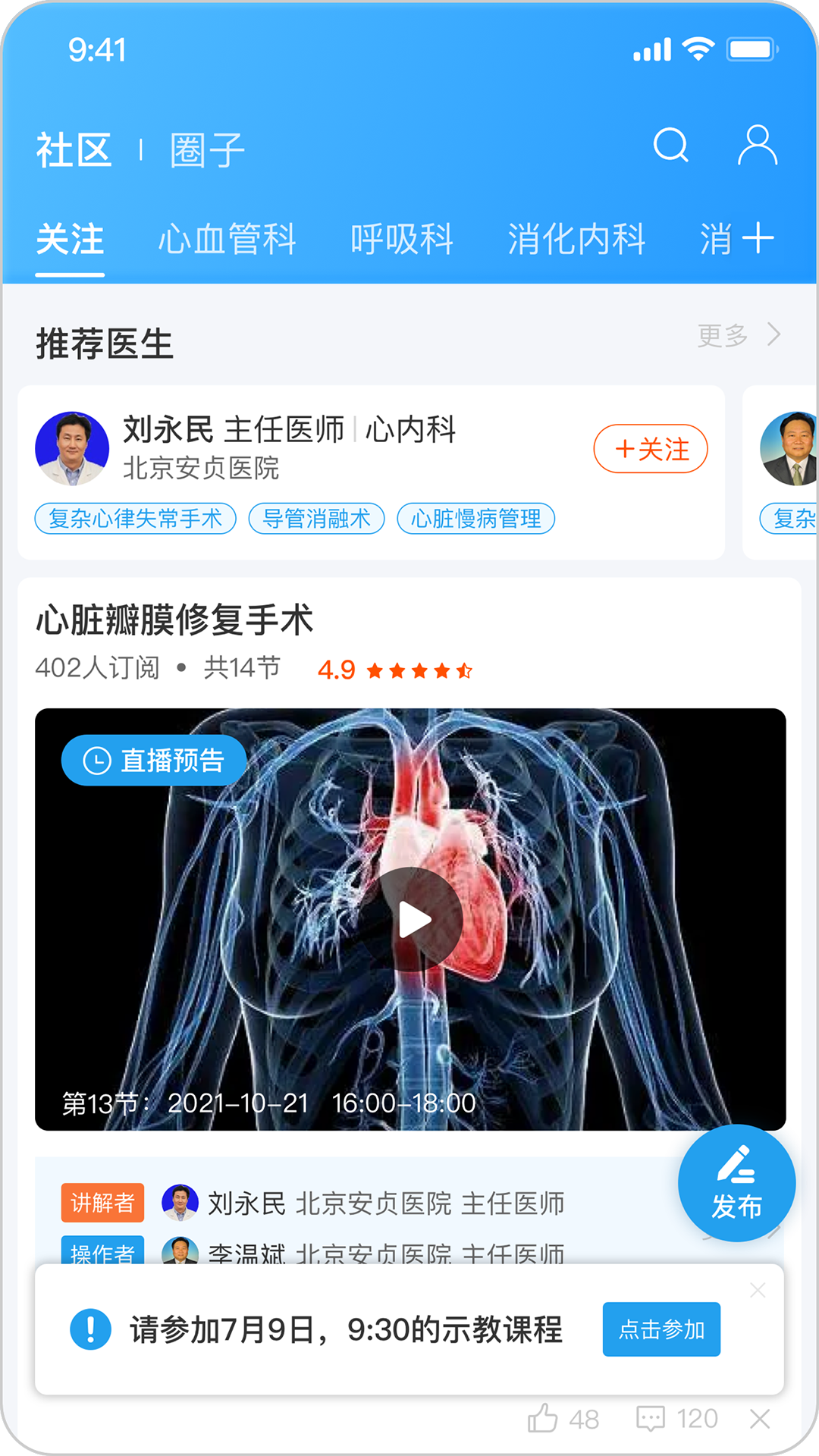
Task: Toggle the 导管消融术 specialty tag
Action: (x=315, y=519)
